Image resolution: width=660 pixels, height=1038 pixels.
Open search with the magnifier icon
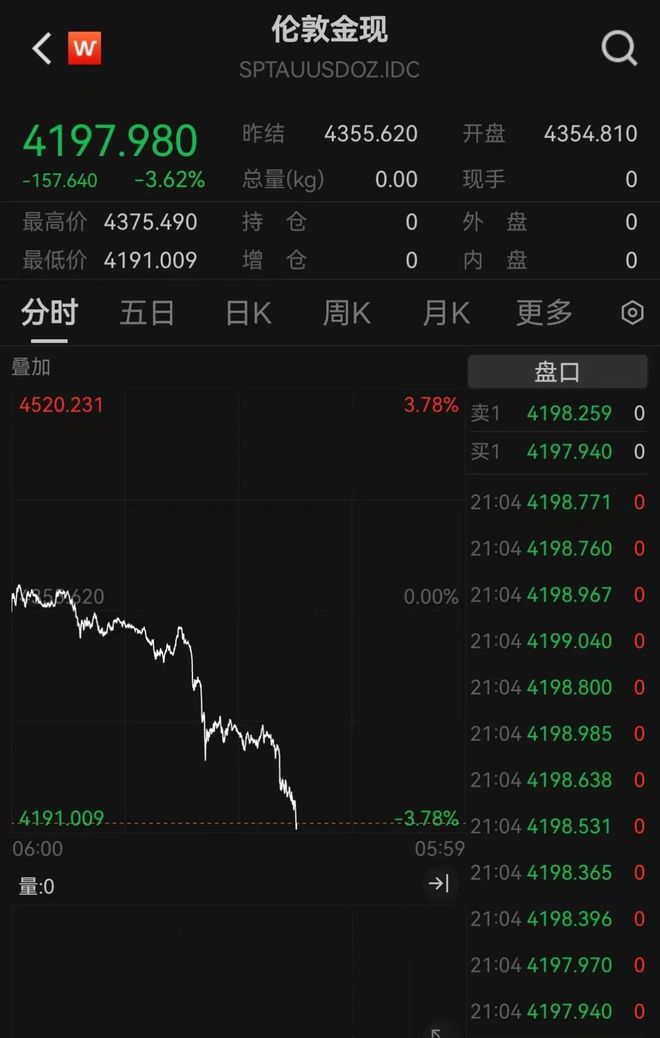(x=619, y=47)
